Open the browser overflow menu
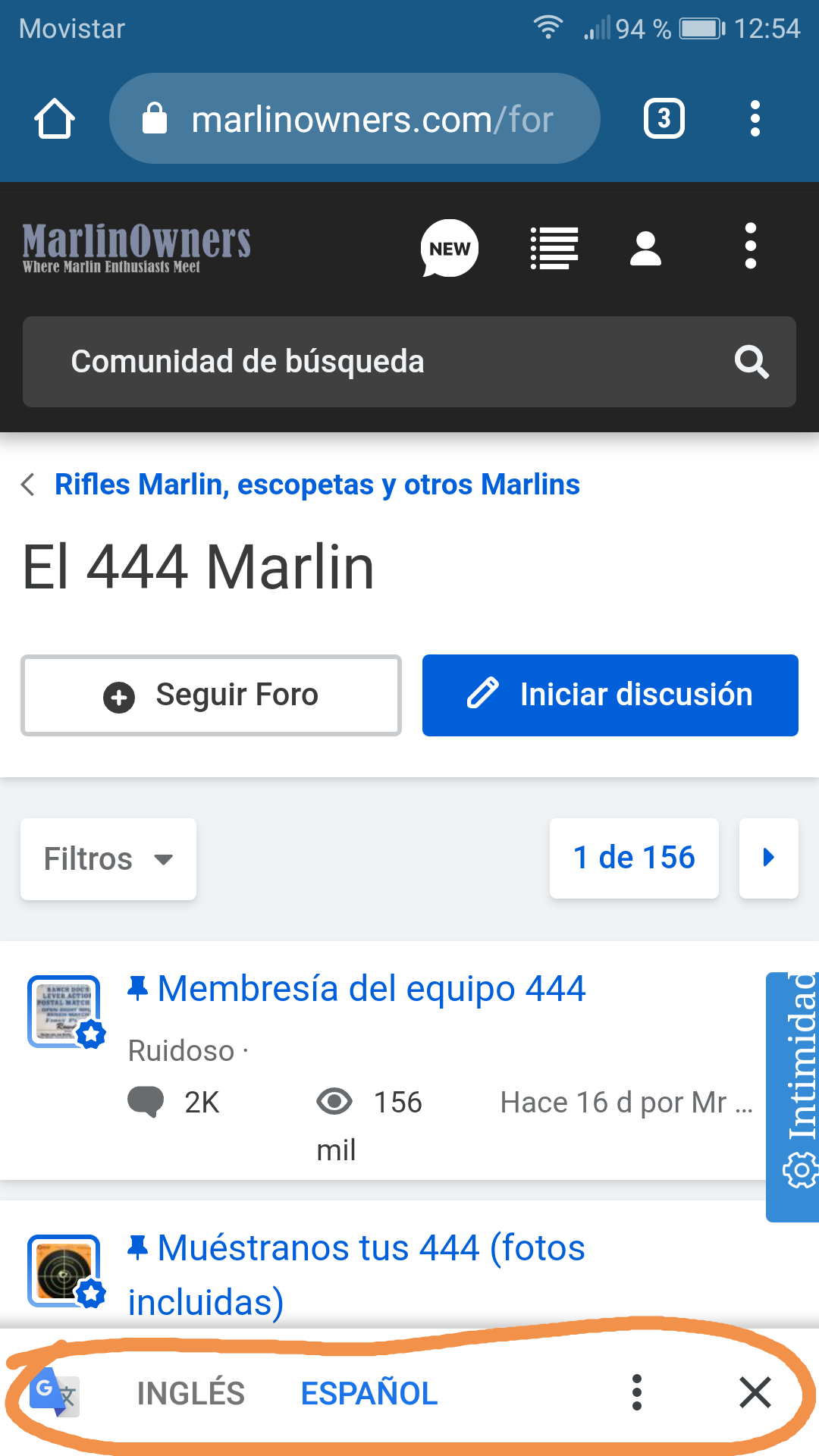Image resolution: width=819 pixels, height=1456 pixels. coord(755,119)
